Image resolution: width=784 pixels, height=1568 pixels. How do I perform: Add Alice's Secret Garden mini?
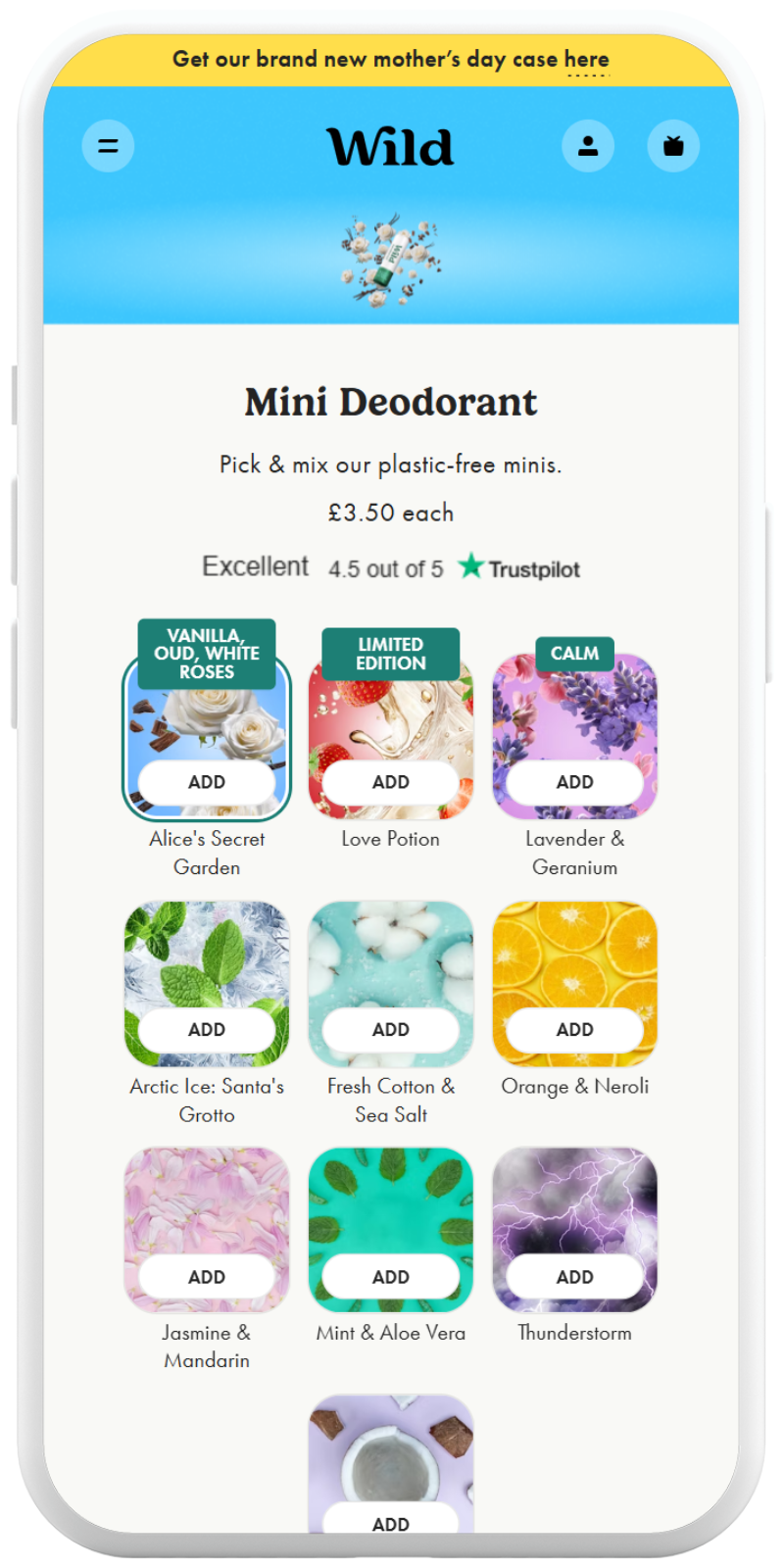pos(207,782)
